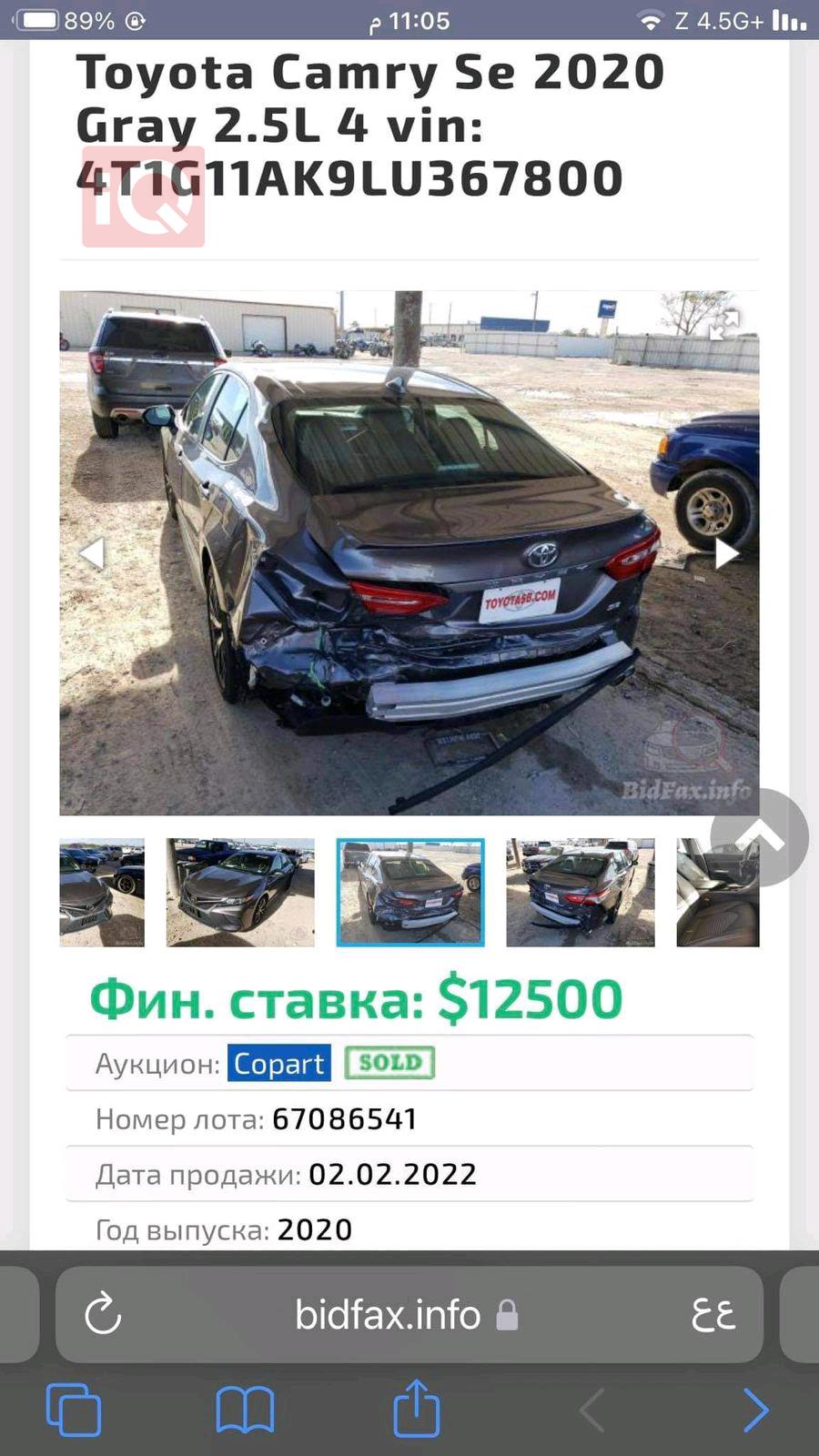Tap the scroll-to-top arrow button
This screenshot has height=1456, width=819.
[759, 837]
